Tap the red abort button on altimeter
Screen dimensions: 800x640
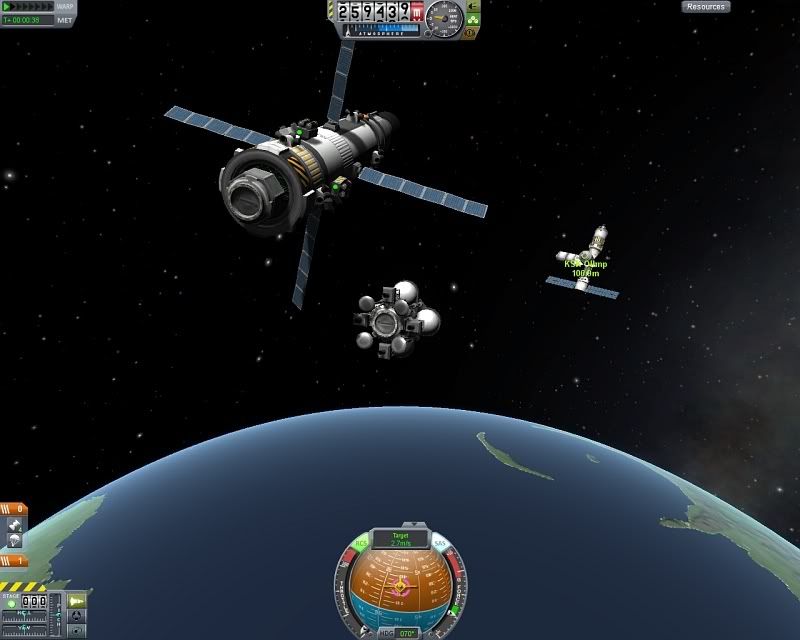coord(417,13)
